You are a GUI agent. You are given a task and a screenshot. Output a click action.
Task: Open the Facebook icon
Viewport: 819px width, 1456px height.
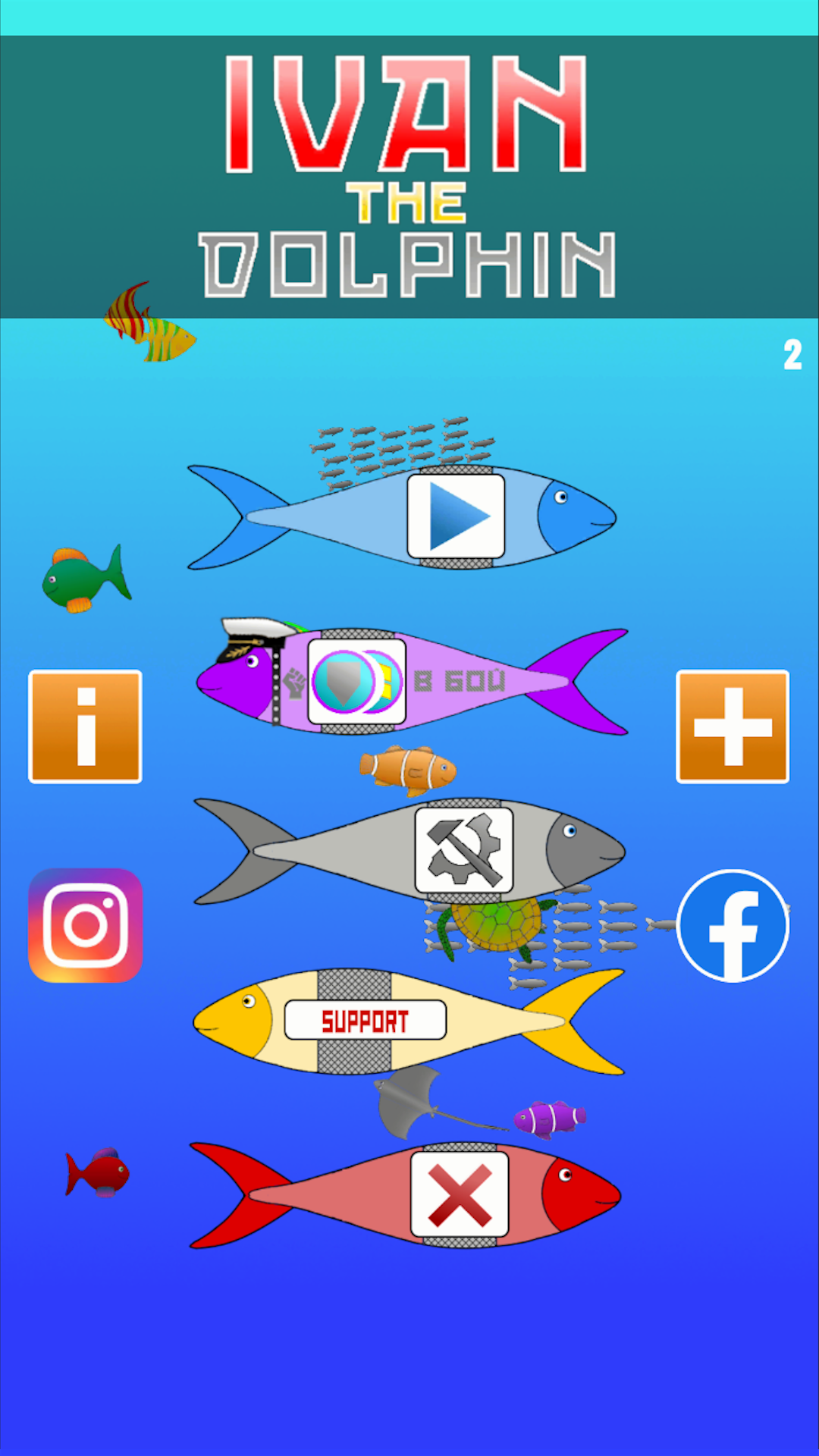pyautogui.click(x=731, y=926)
